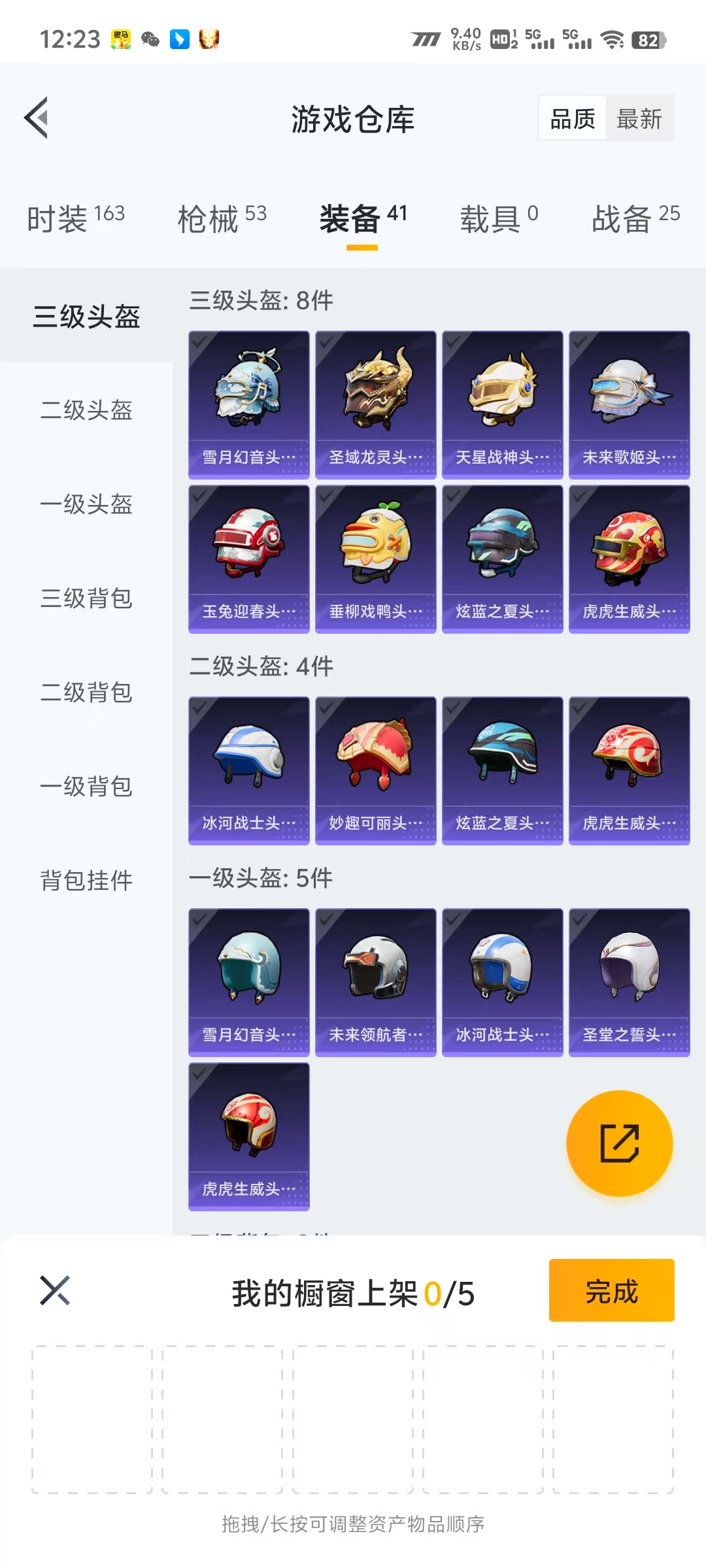
Task: Select the 天星战神 helmet tile
Action: [x=503, y=405]
